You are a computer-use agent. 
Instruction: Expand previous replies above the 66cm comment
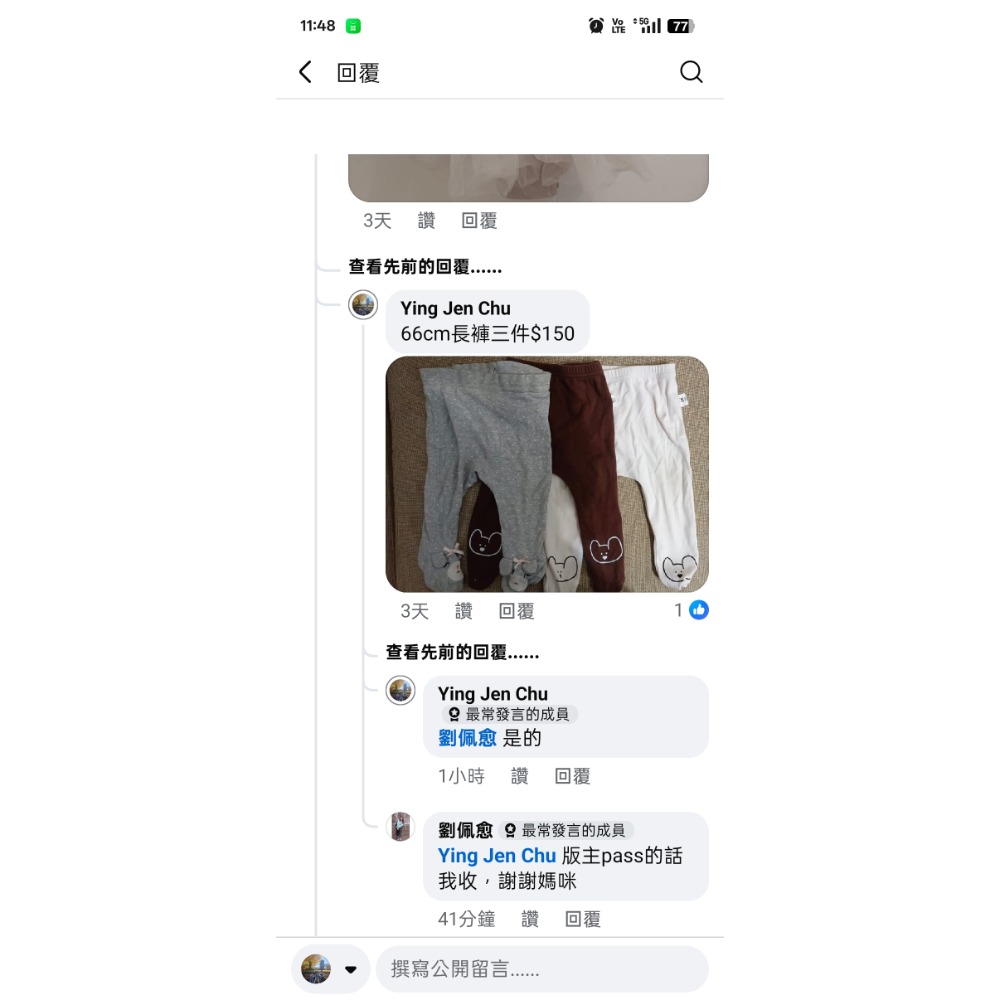[425, 267]
